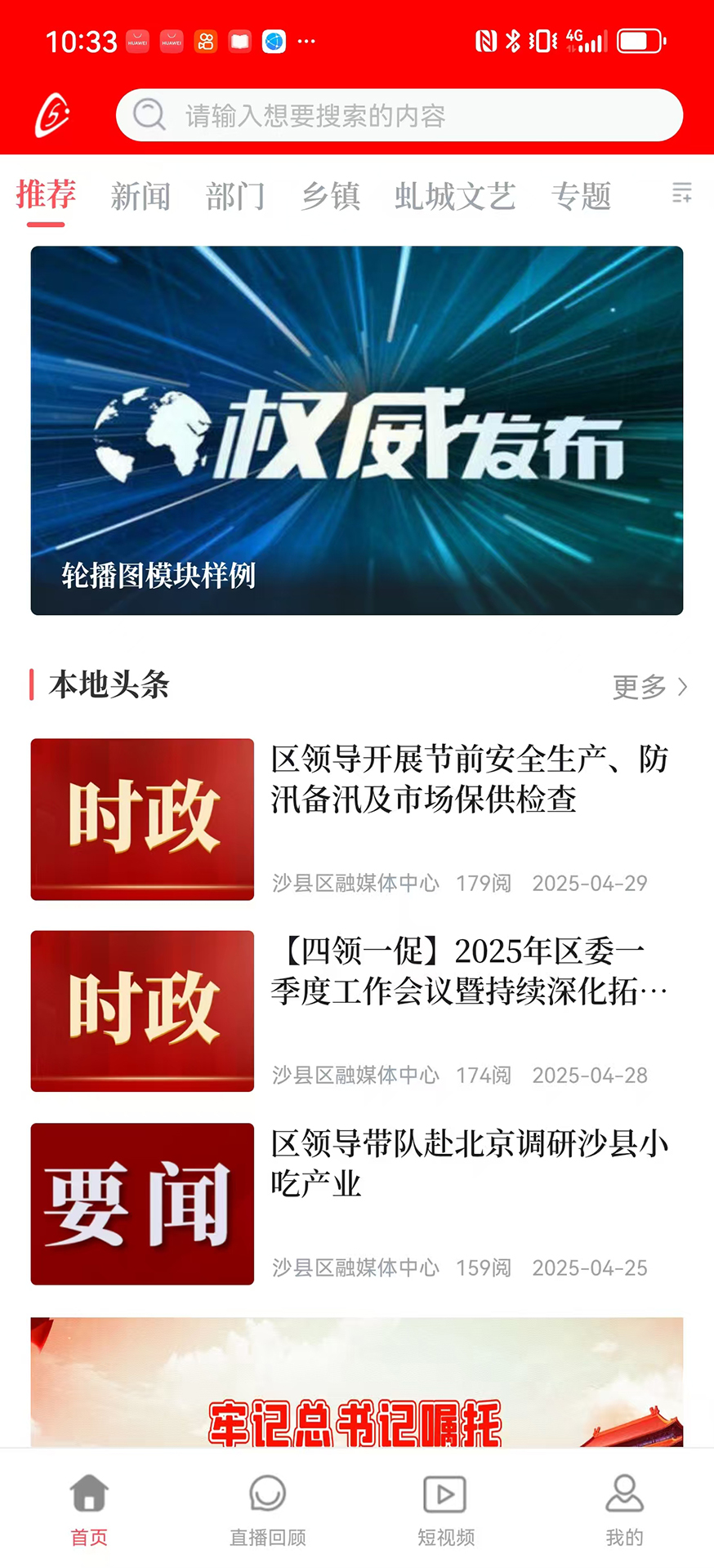Screen dimensions: 714x1568
Task: Switch to the 新闻 tab
Action: [x=141, y=196]
